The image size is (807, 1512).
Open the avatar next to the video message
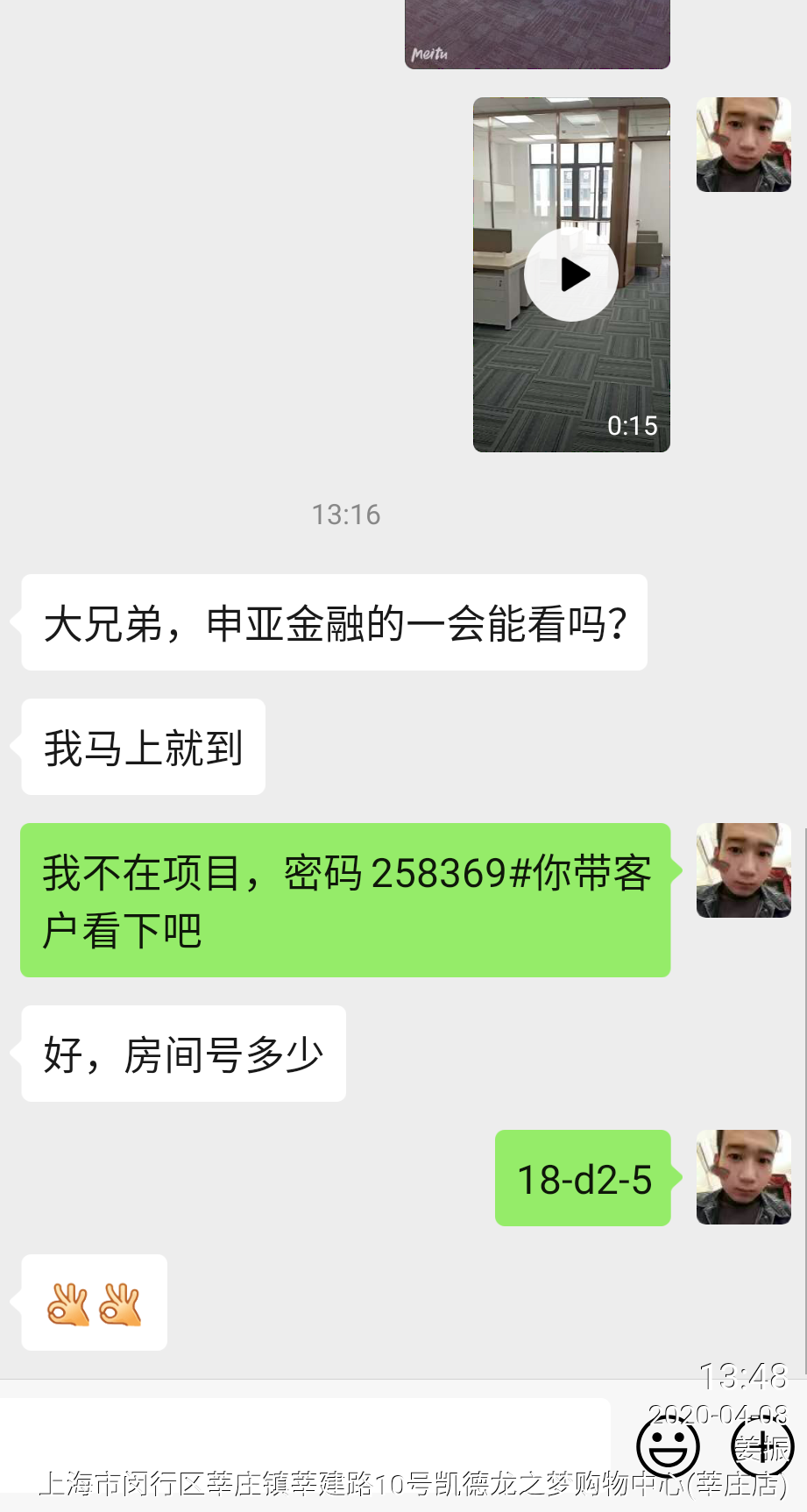coord(743,145)
